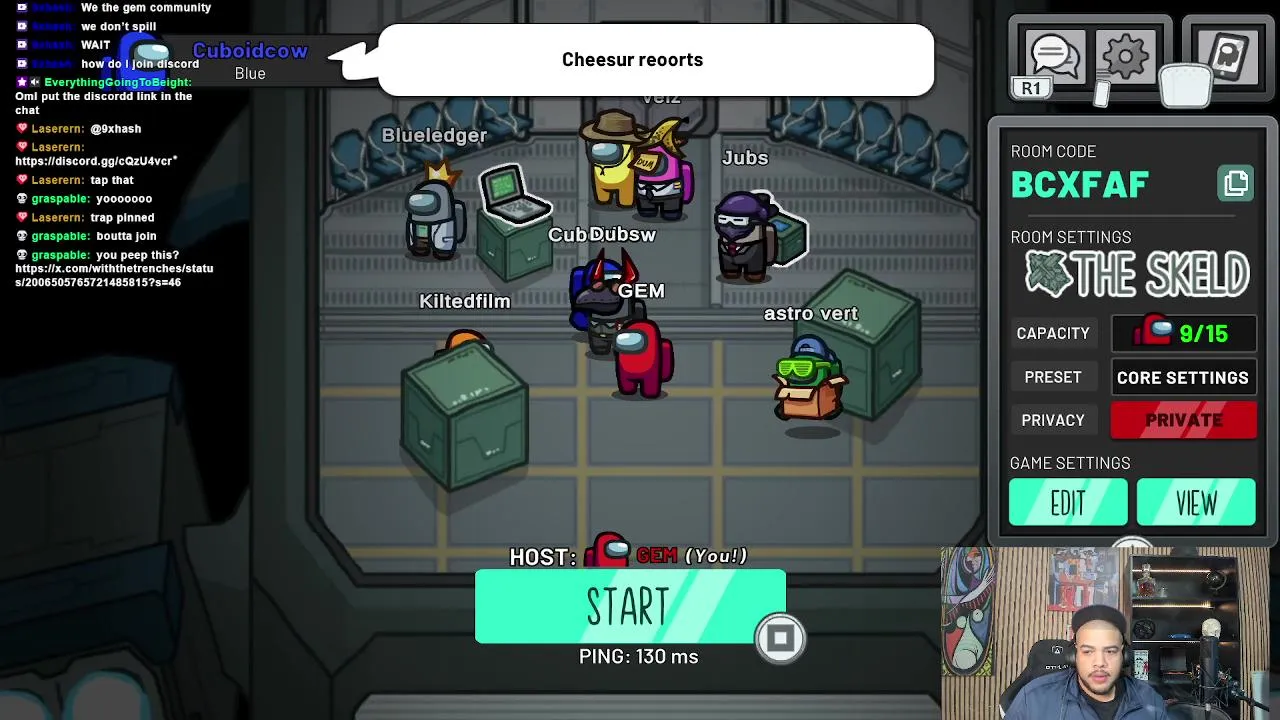
Task: Copy the room code BCXFAF
Action: tap(1236, 184)
